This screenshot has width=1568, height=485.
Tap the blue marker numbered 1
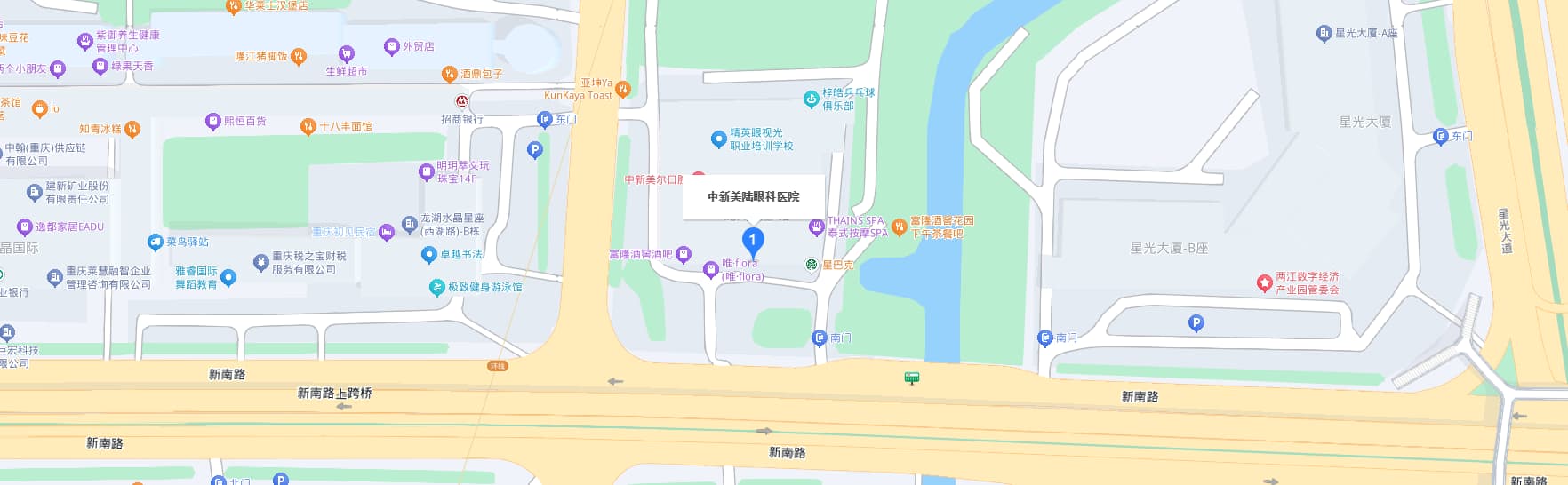click(753, 240)
